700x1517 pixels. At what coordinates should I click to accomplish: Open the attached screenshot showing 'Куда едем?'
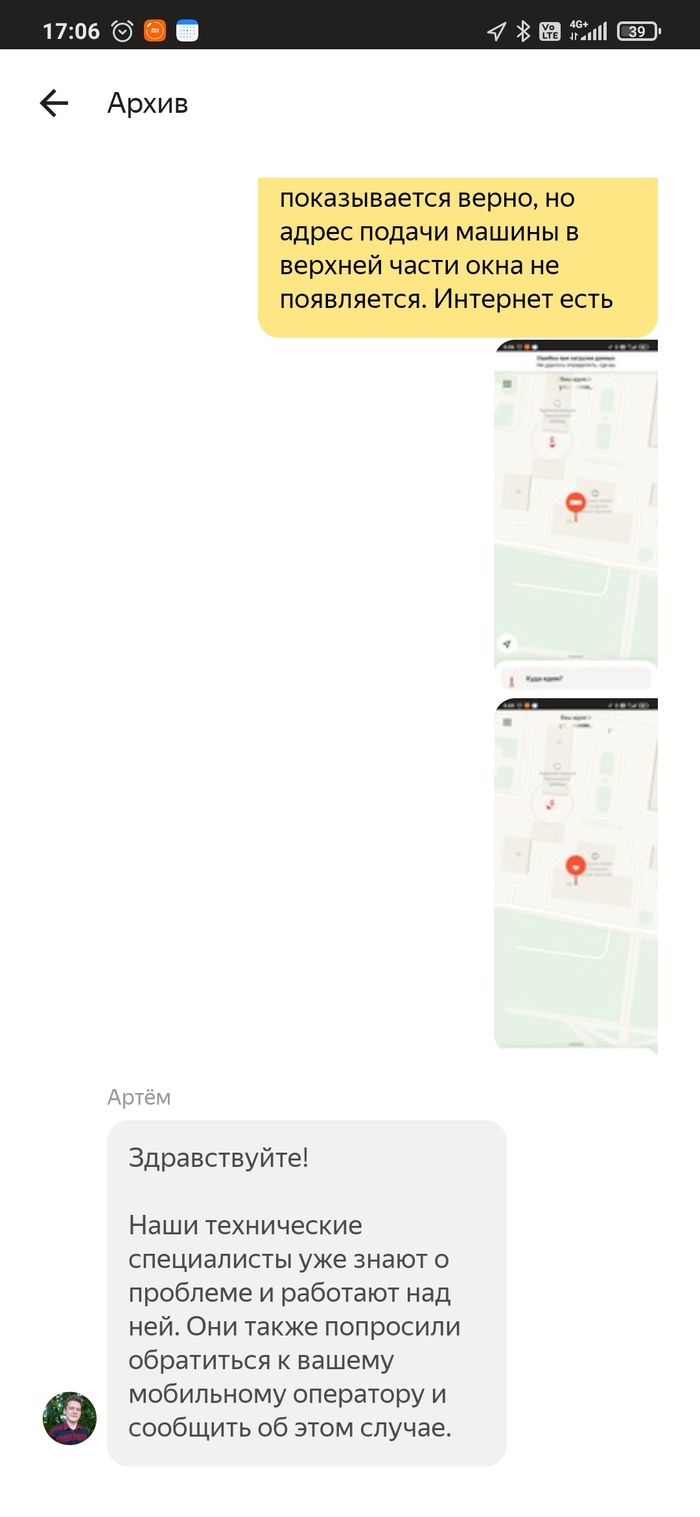(x=576, y=516)
